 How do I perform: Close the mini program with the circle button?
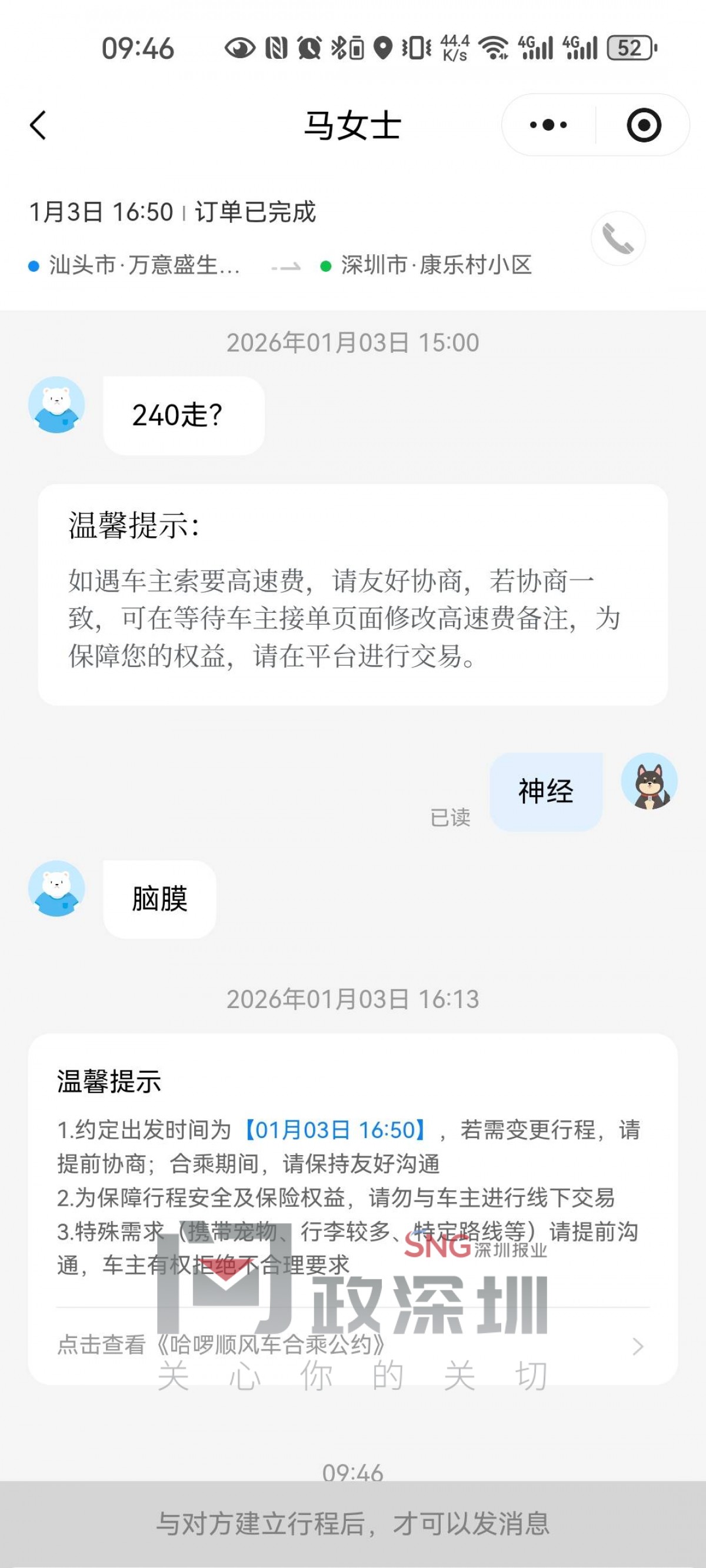tap(643, 125)
